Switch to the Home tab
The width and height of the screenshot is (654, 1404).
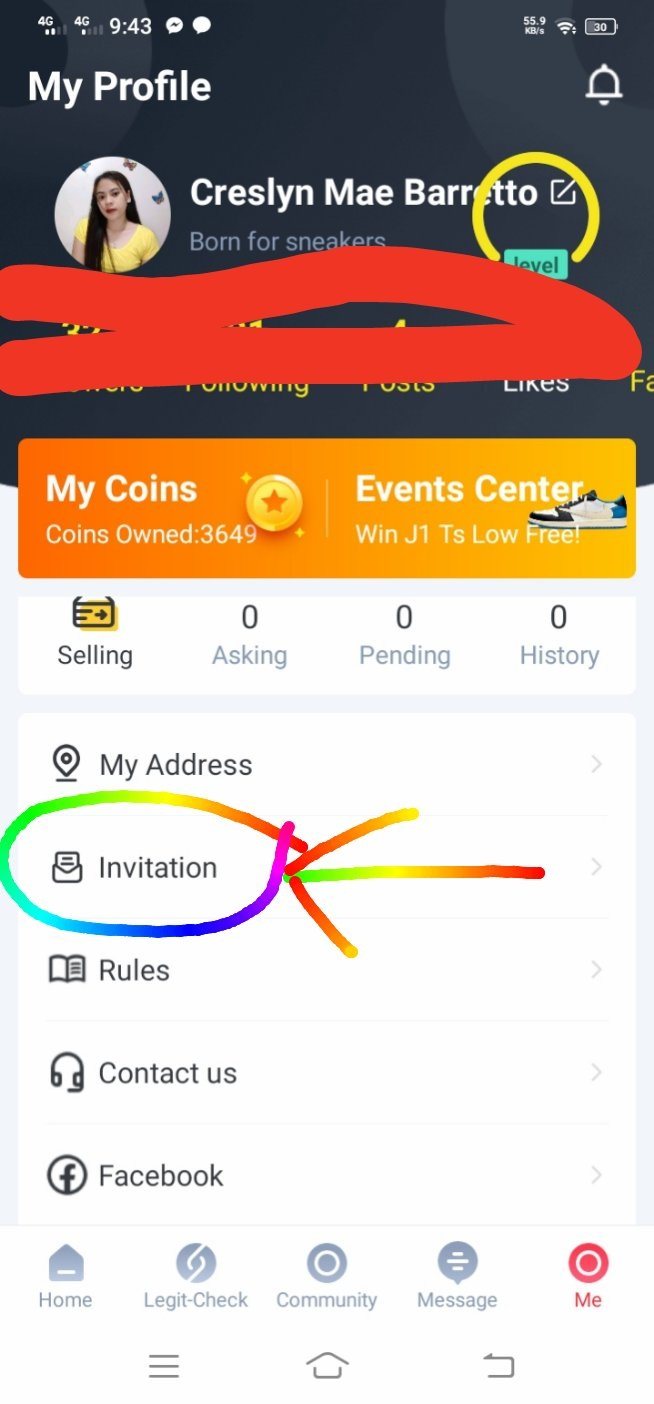[x=65, y=1277]
